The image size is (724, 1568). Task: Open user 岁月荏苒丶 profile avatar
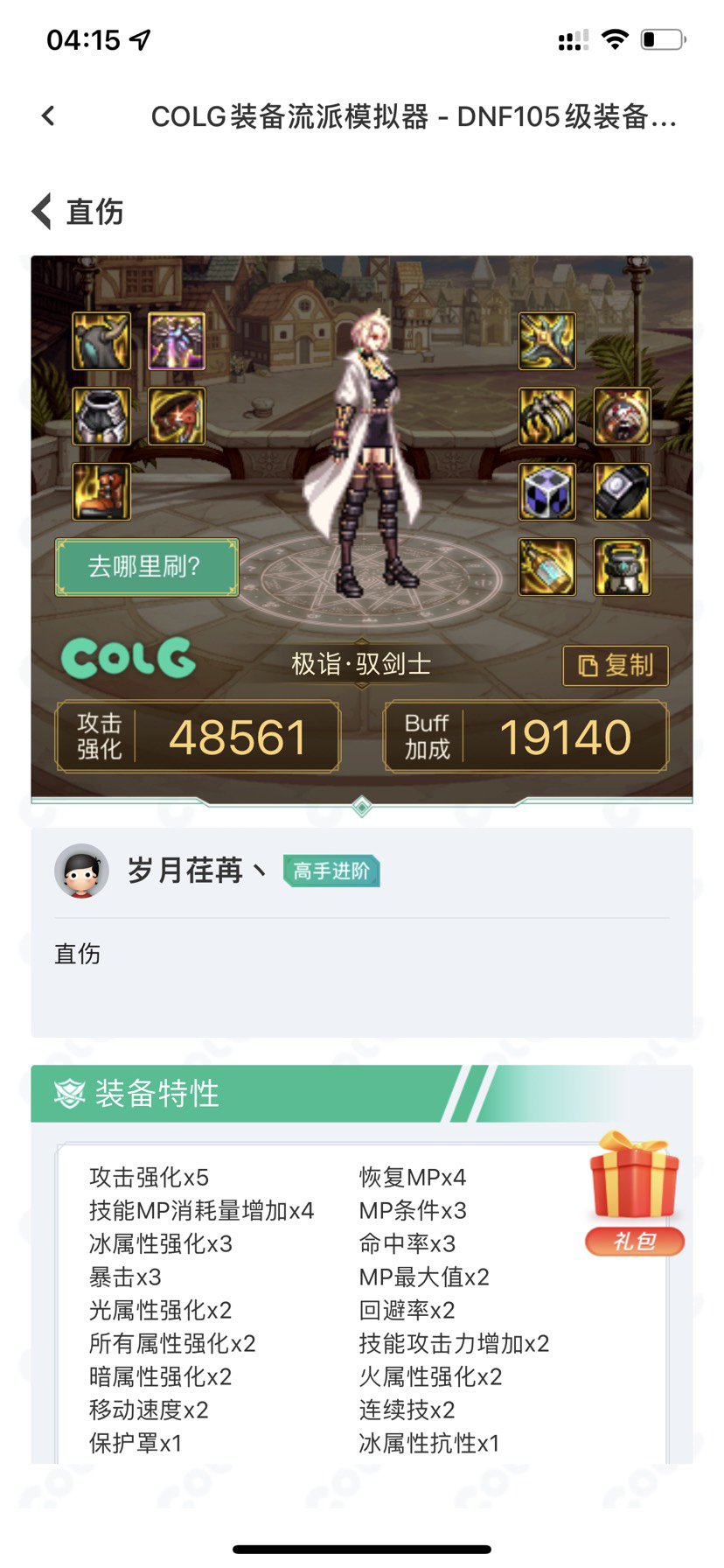click(x=81, y=871)
